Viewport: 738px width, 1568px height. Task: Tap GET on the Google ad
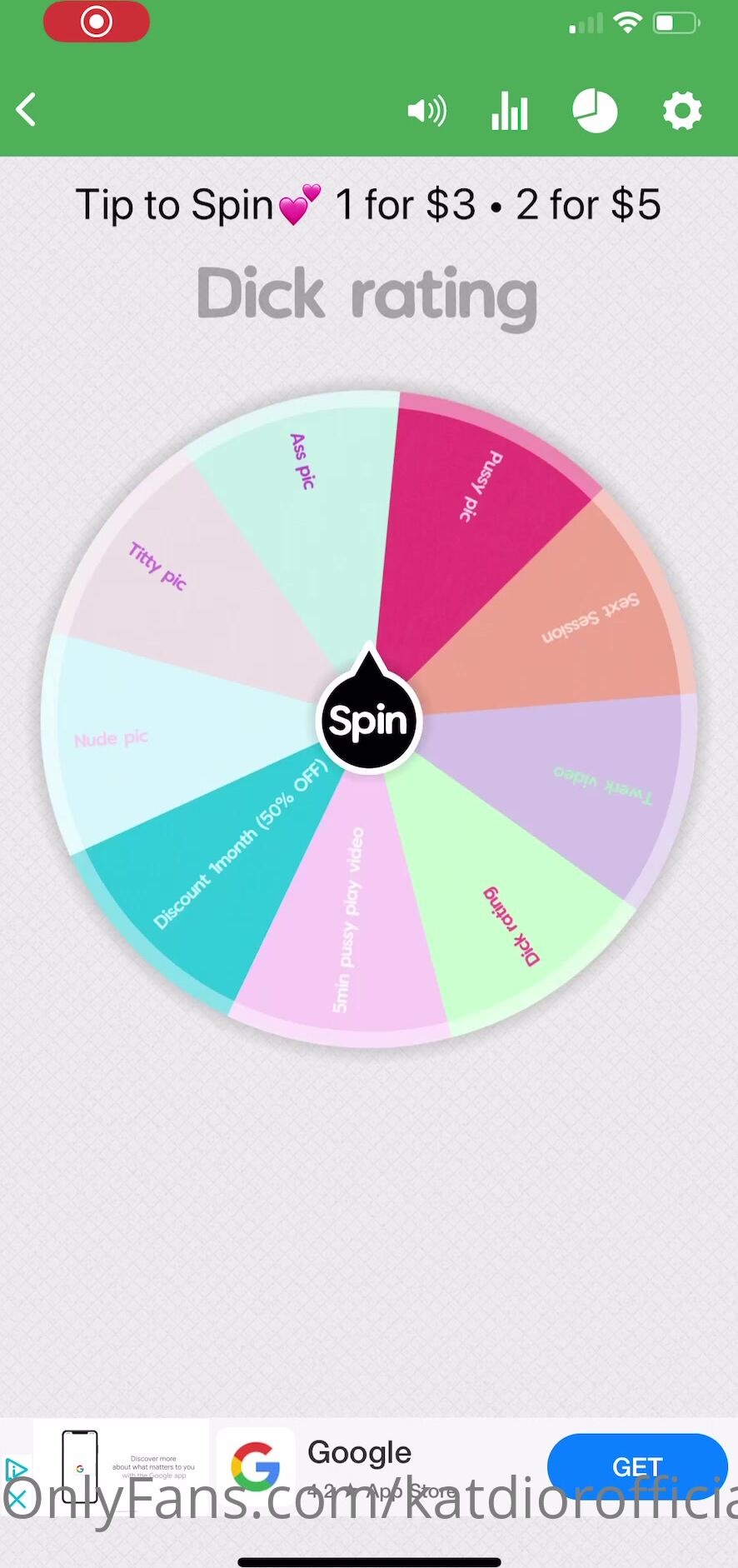click(x=637, y=1466)
